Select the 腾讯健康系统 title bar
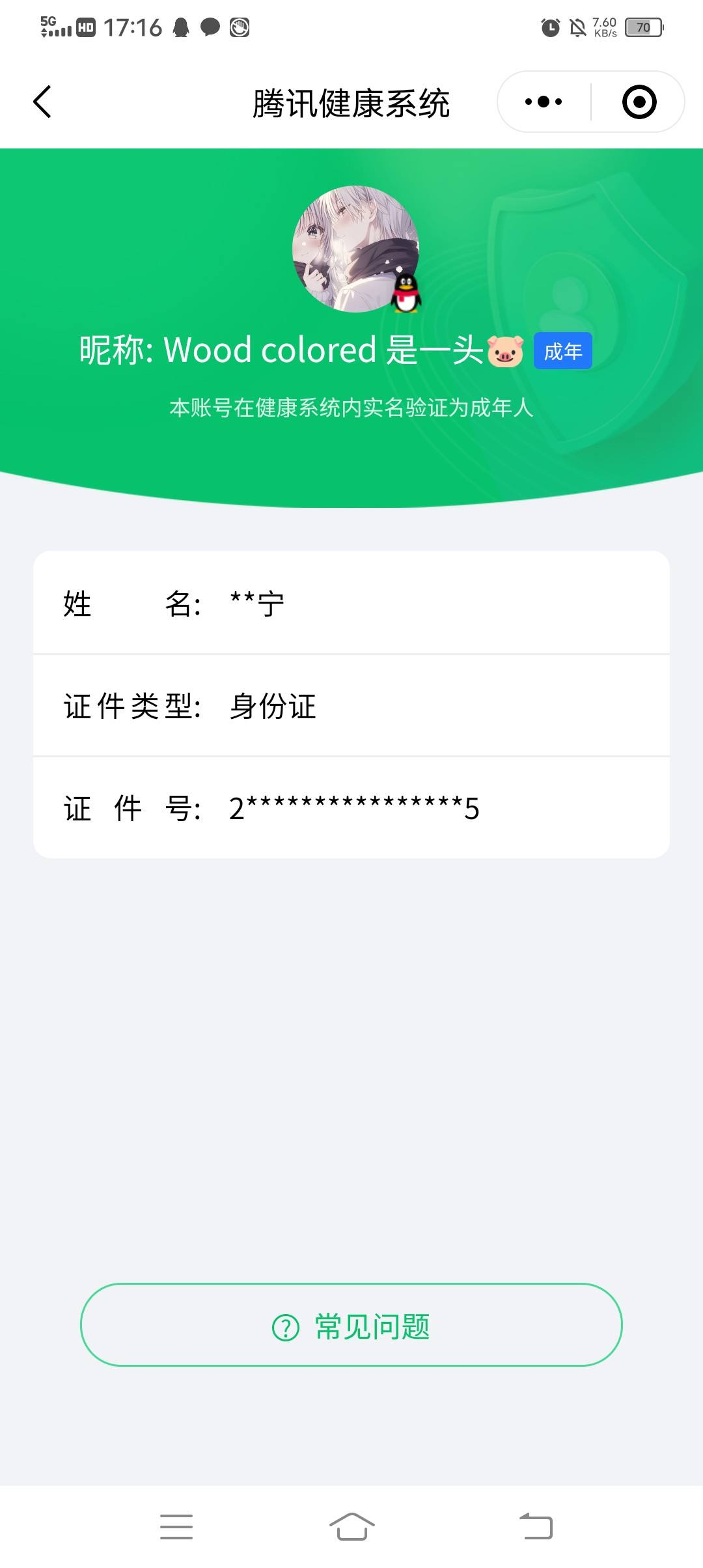This screenshot has width=703, height=1568. 351,103
